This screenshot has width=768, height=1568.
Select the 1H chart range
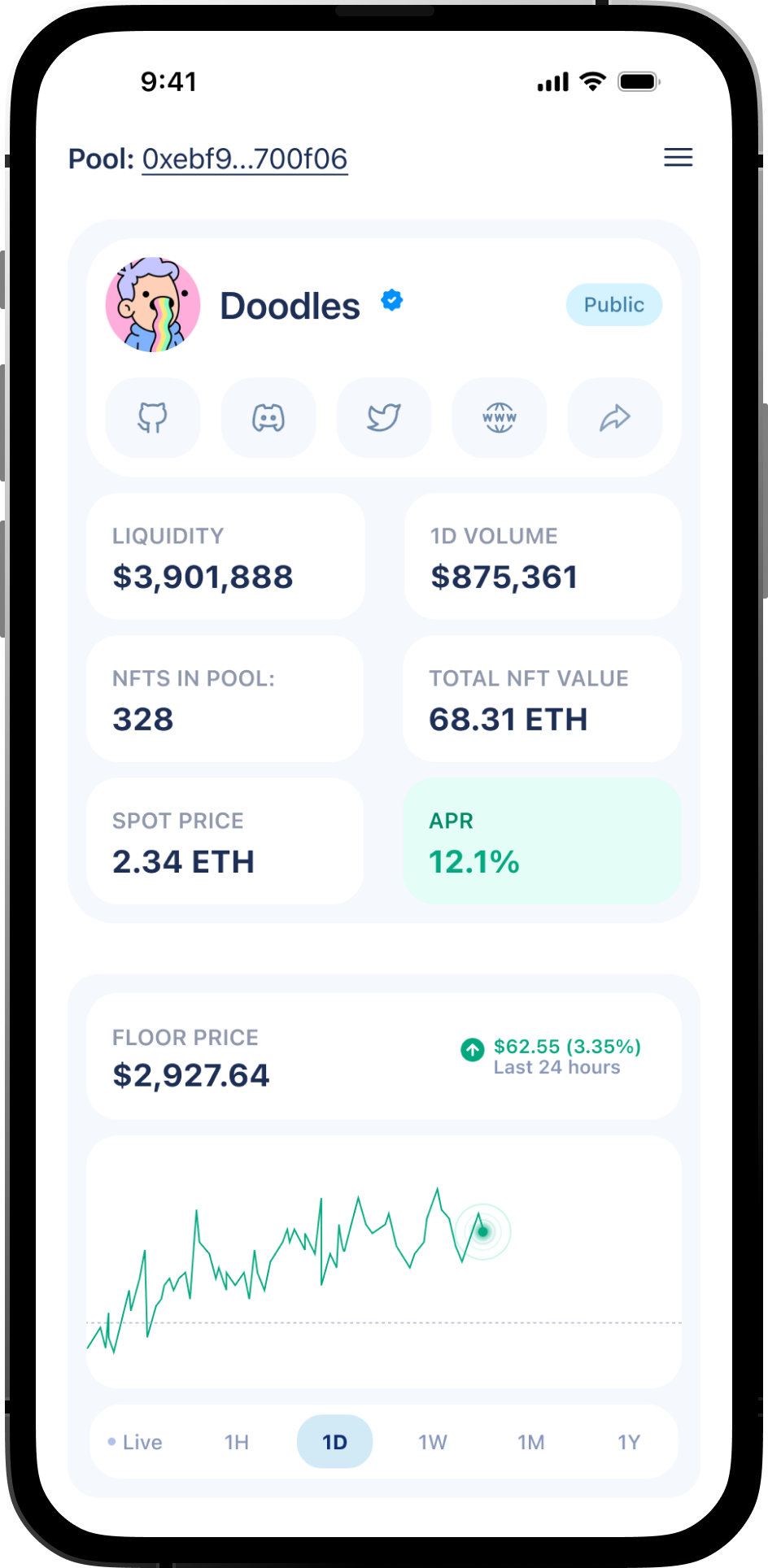[x=237, y=1442]
